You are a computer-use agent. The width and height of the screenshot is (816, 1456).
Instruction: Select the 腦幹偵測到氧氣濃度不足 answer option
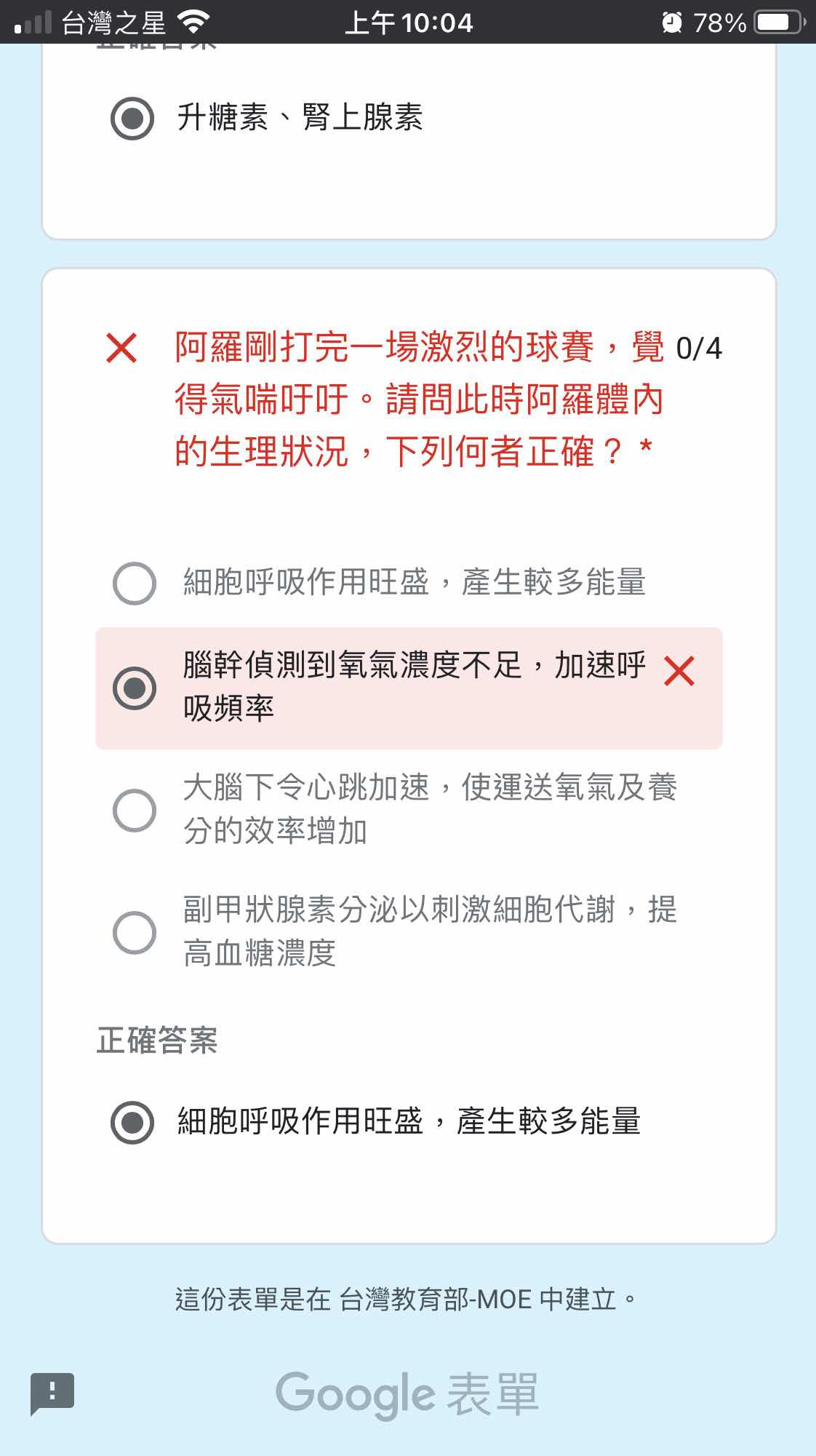pos(135,688)
